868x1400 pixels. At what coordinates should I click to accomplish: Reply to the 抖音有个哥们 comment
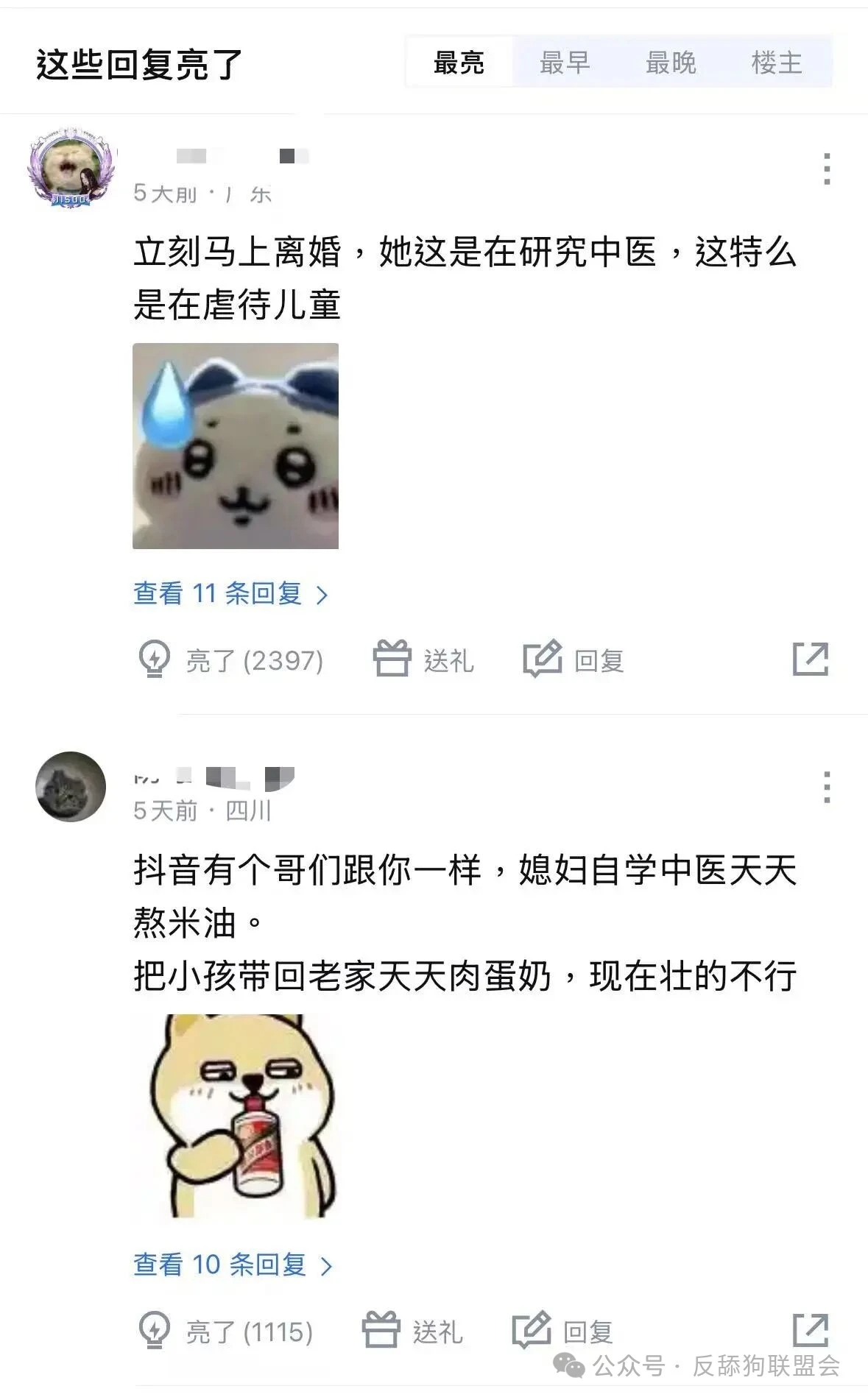562,1331
